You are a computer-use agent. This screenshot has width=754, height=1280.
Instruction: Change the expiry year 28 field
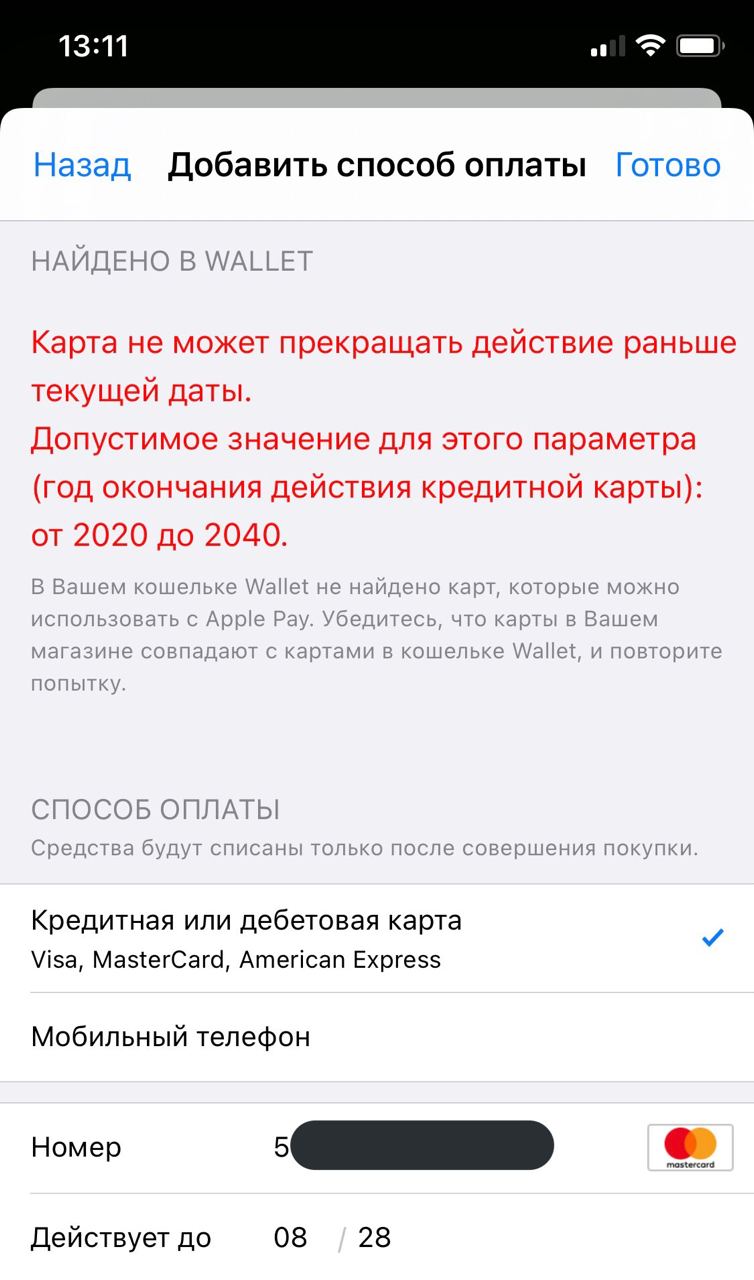point(374,1238)
